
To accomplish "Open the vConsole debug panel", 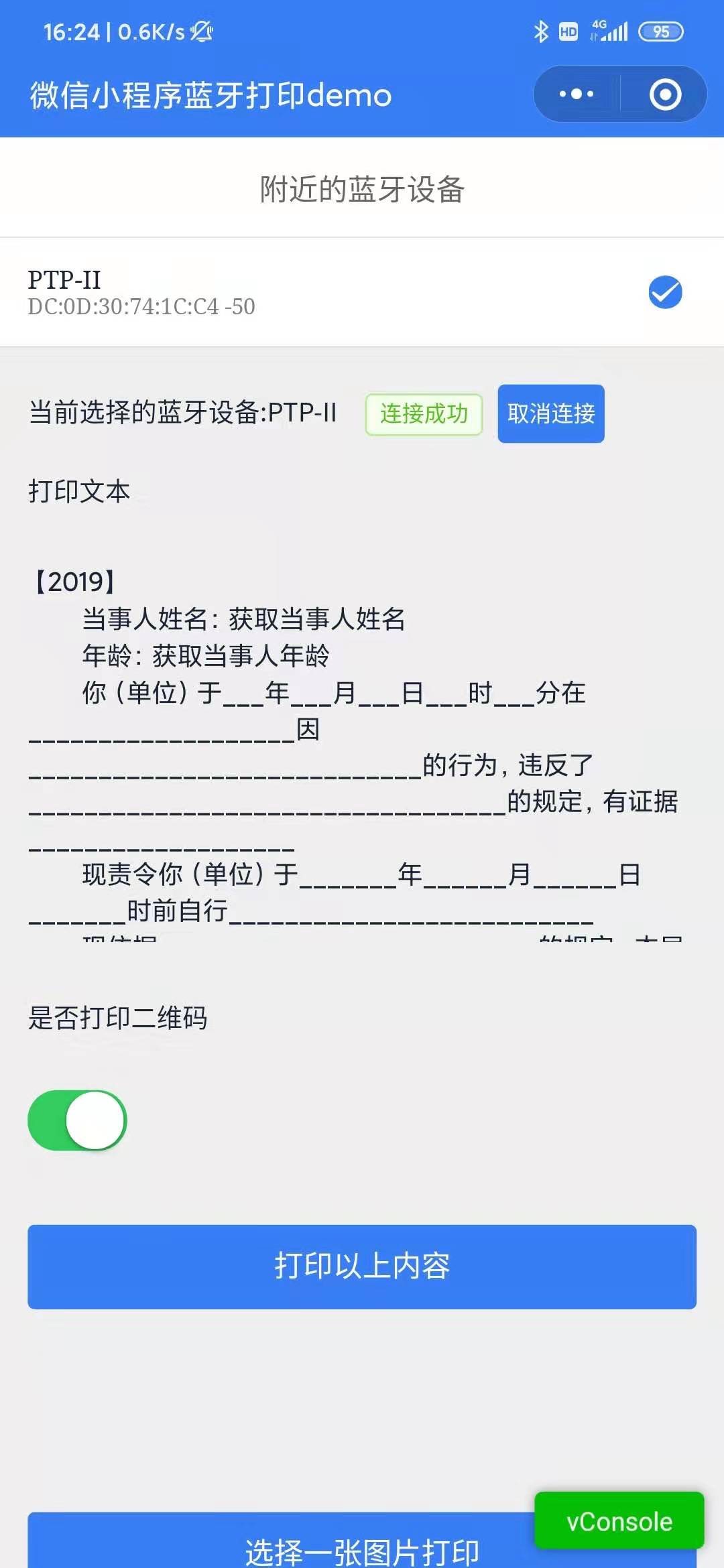I will click(619, 1521).
